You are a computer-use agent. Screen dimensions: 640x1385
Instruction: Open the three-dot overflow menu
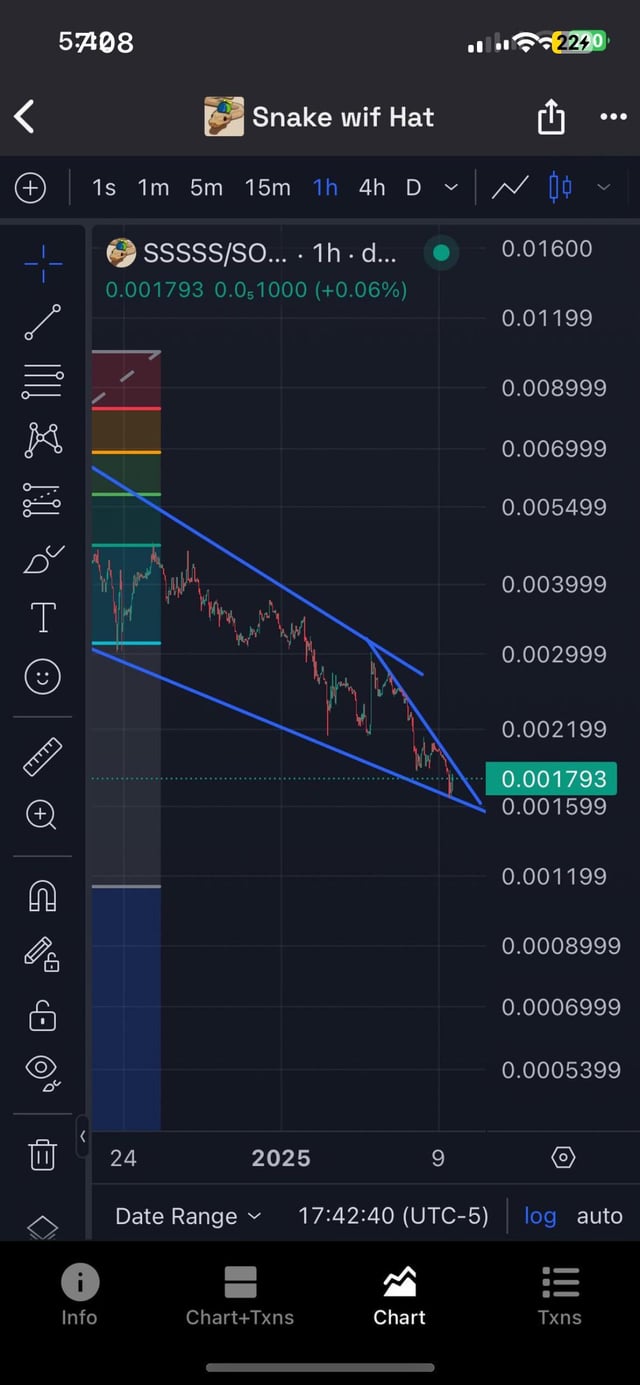[x=613, y=117]
